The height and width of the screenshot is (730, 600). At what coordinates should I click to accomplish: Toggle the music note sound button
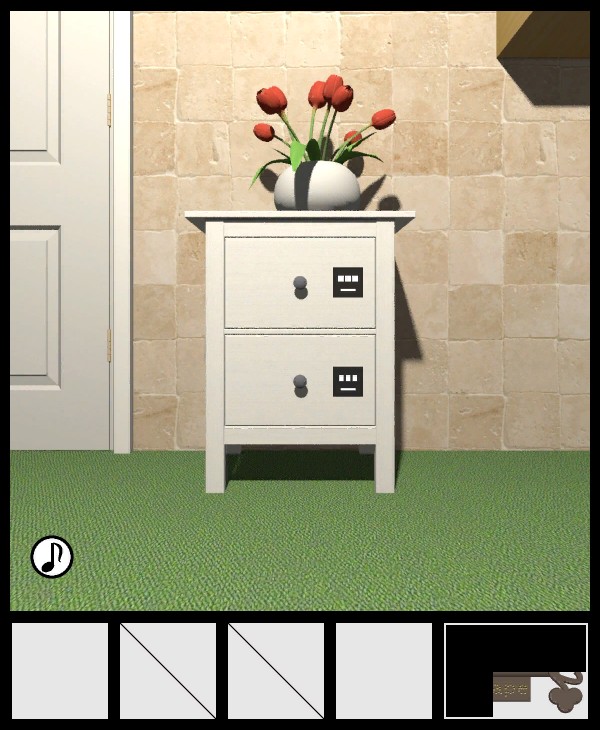pyautogui.click(x=52, y=557)
